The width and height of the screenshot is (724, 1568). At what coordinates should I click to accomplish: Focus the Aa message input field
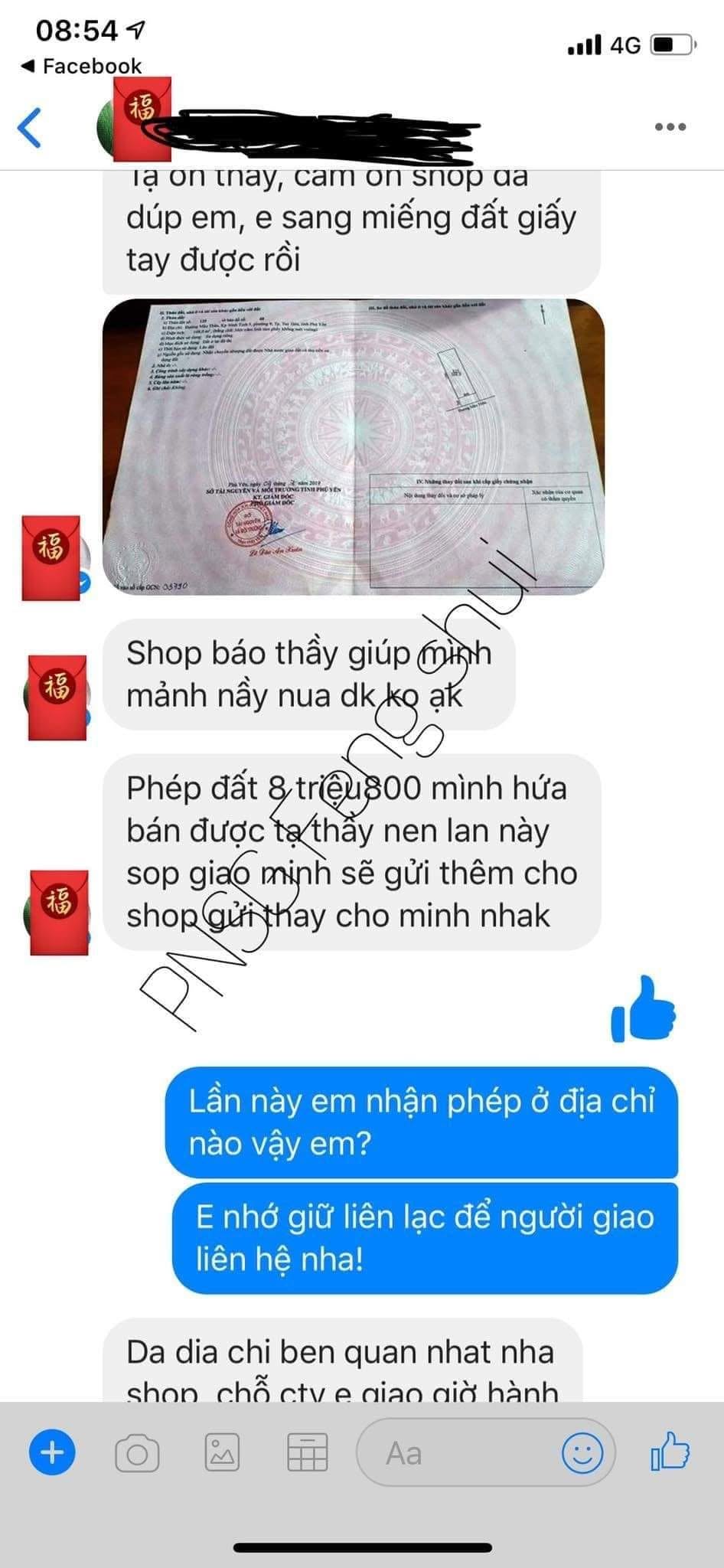click(485, 1452)
